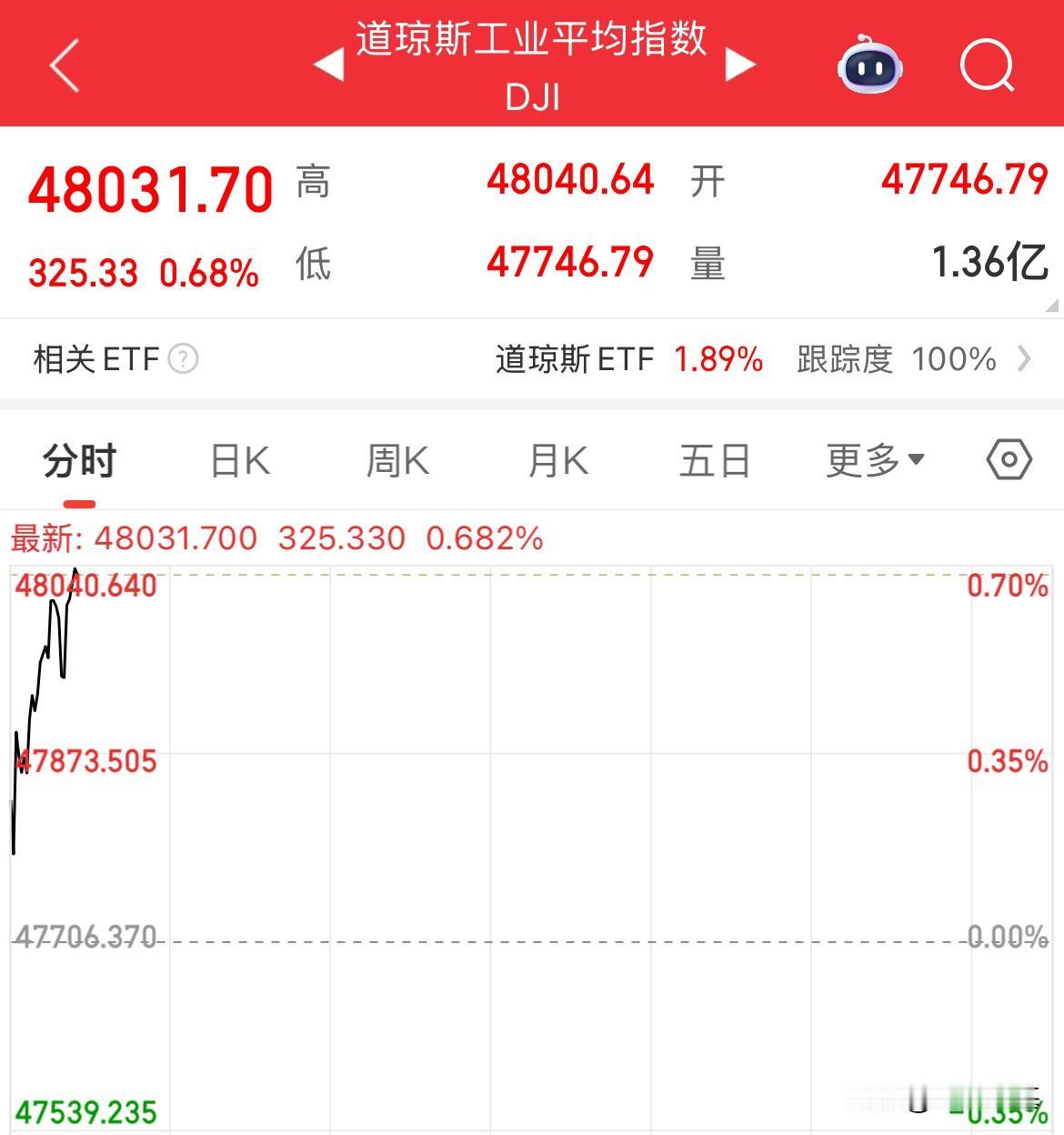Open the 更多 chart type dropdown
The width and height of the screenshot is (1064, 1135).
(873, 460)
